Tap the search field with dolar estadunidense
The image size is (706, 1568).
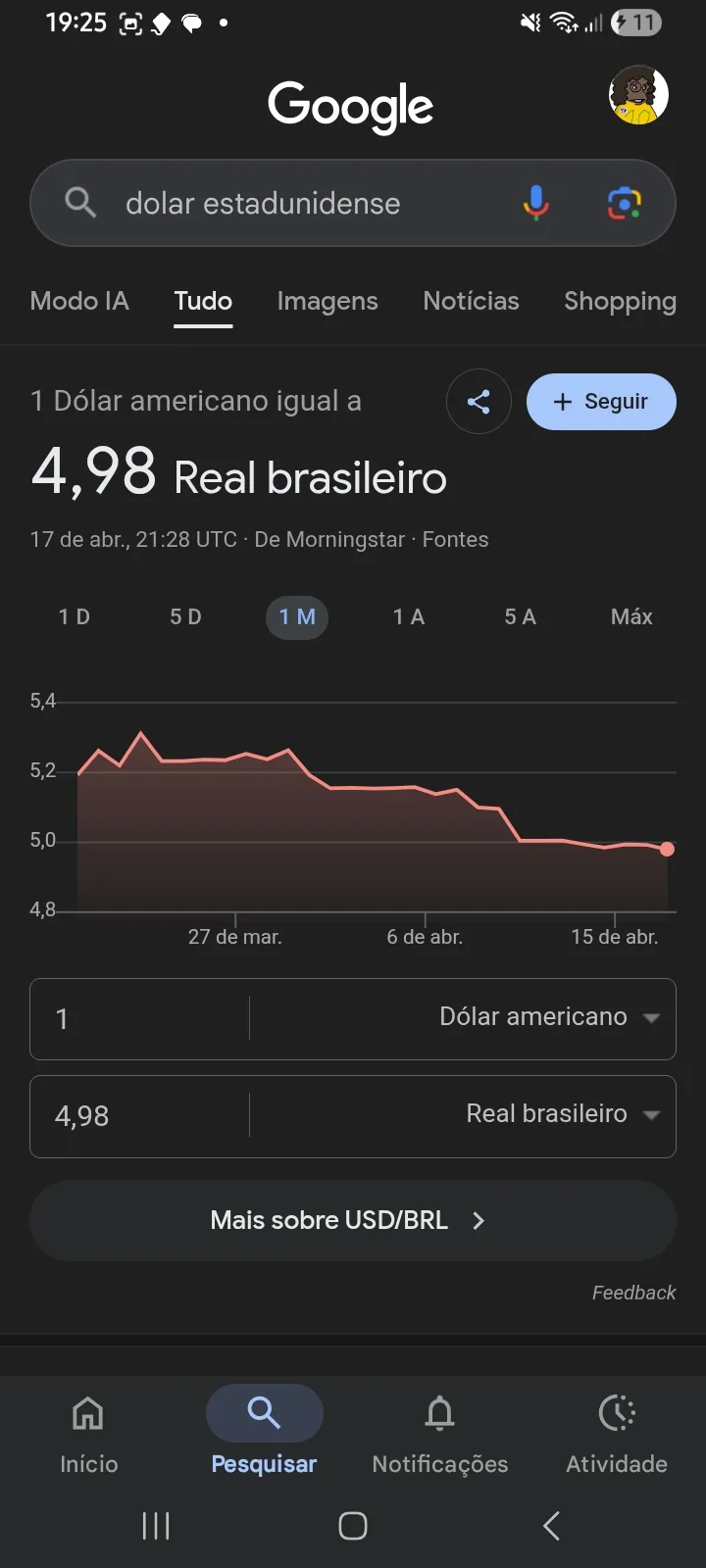294,203
